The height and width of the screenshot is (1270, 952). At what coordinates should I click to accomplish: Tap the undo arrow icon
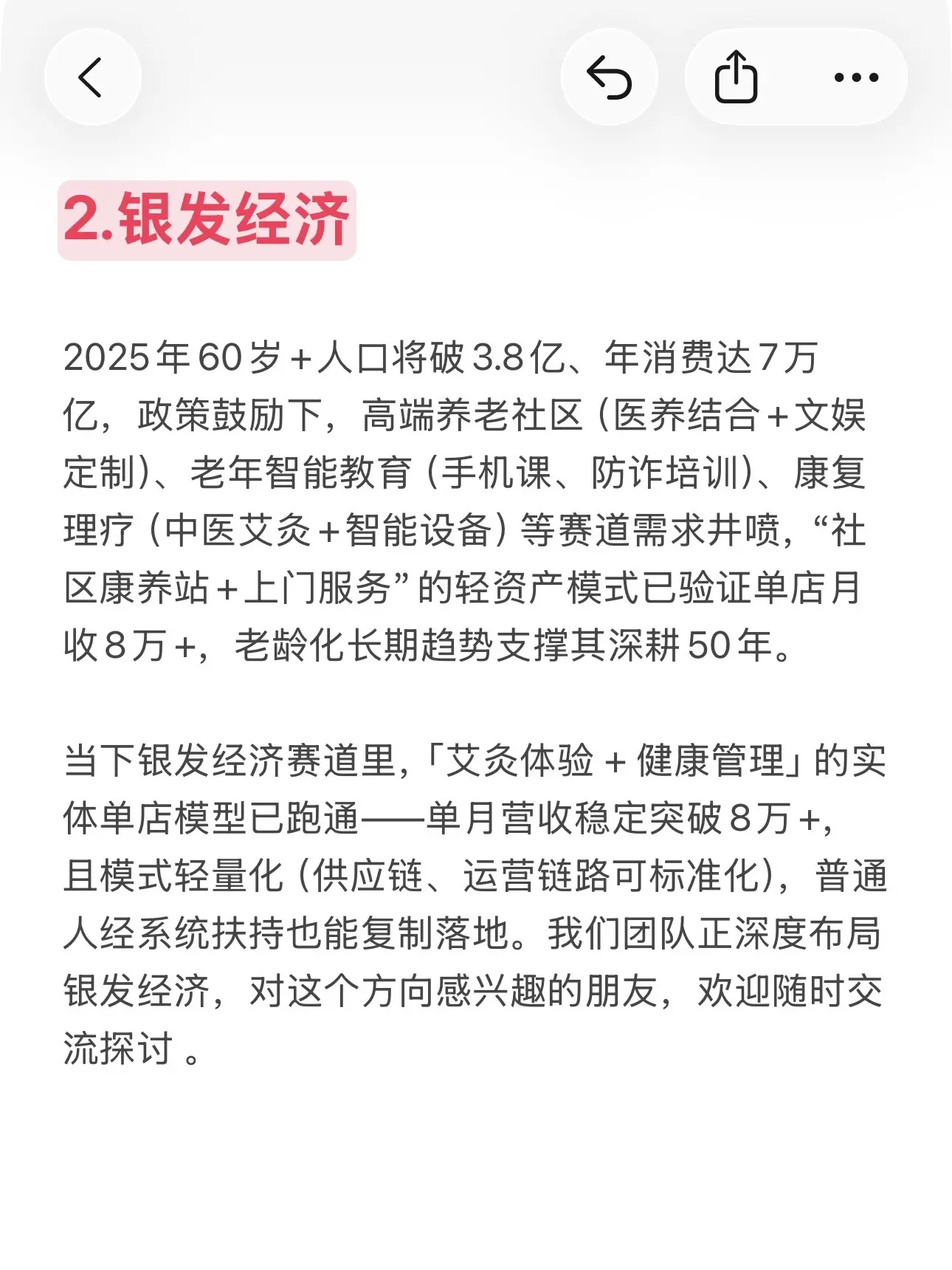coord(609,77)
